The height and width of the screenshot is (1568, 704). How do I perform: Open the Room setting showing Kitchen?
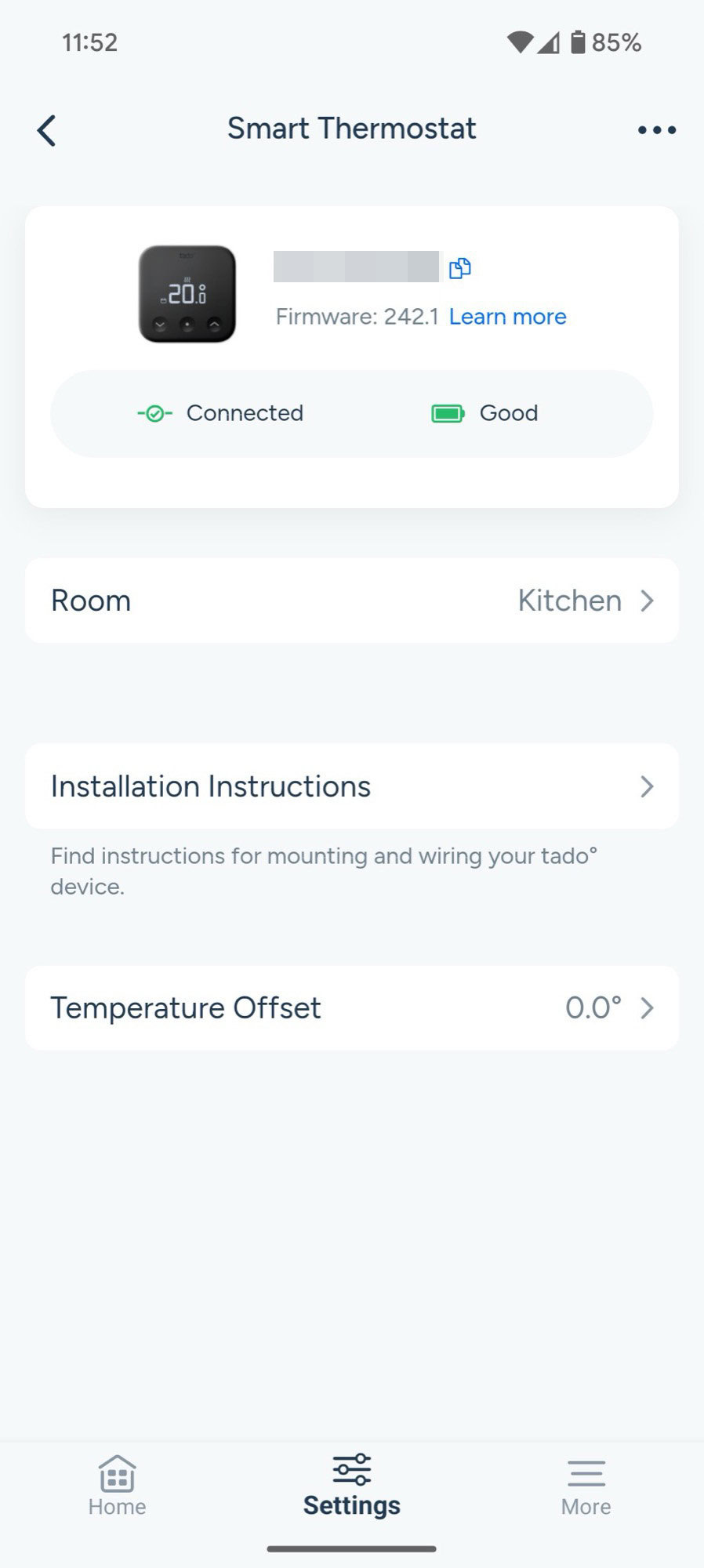tap(352, 601)
